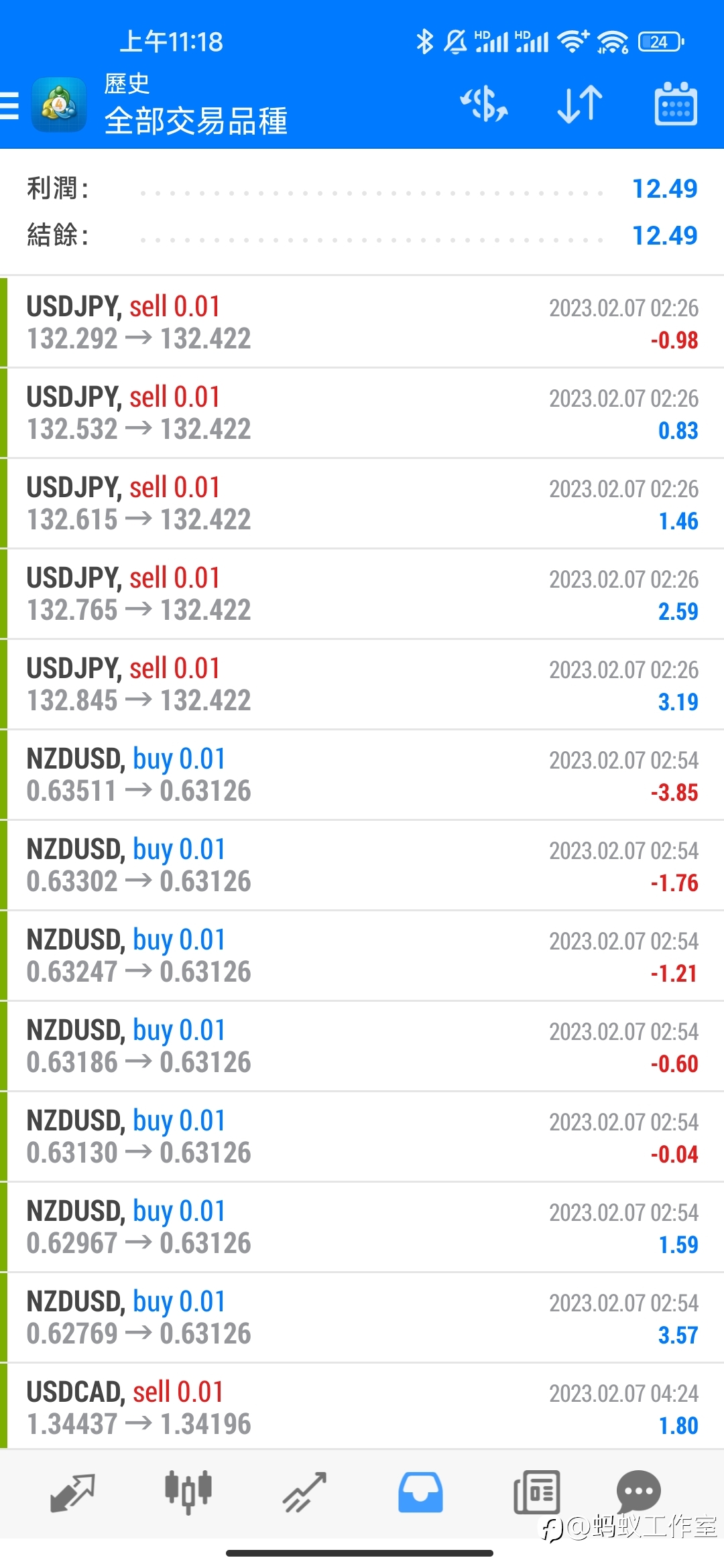Open the calendar date range picker
This screenshot has height=1568, width=724.
[675, 104]
